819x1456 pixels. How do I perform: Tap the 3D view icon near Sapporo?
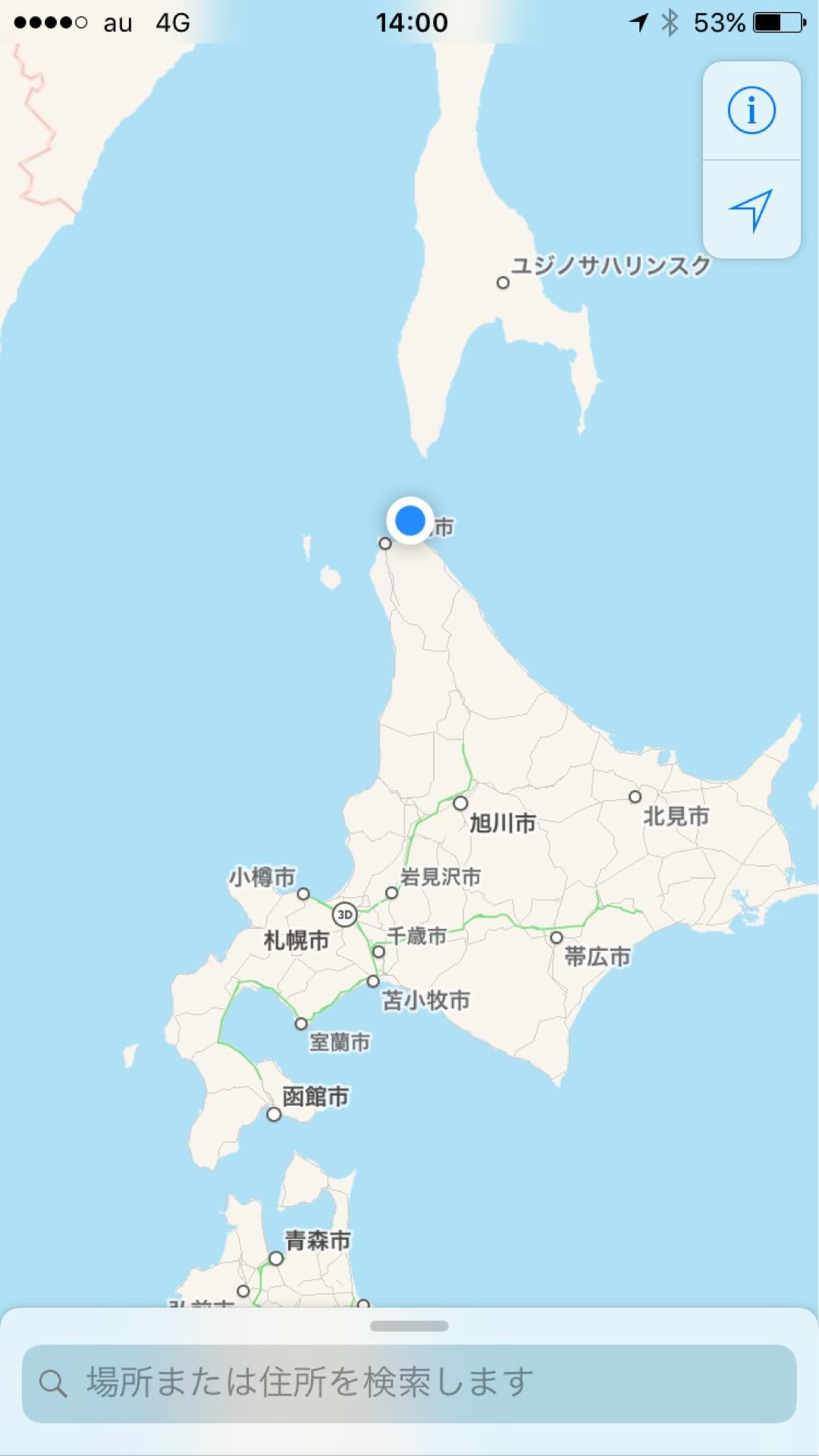pyautogui.click(x=345, y=915)
